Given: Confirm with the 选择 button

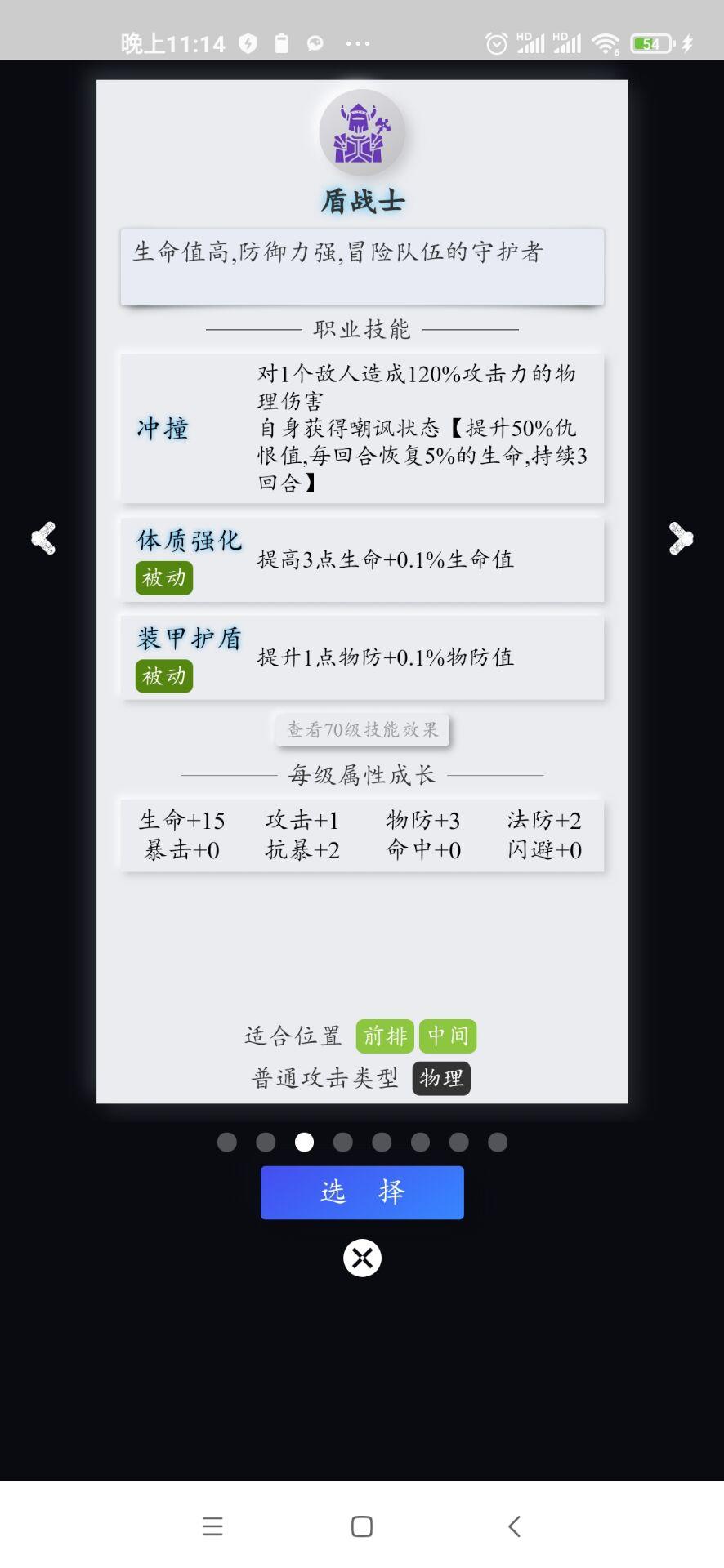Looking at the screenshot, I should (362, 1192).
